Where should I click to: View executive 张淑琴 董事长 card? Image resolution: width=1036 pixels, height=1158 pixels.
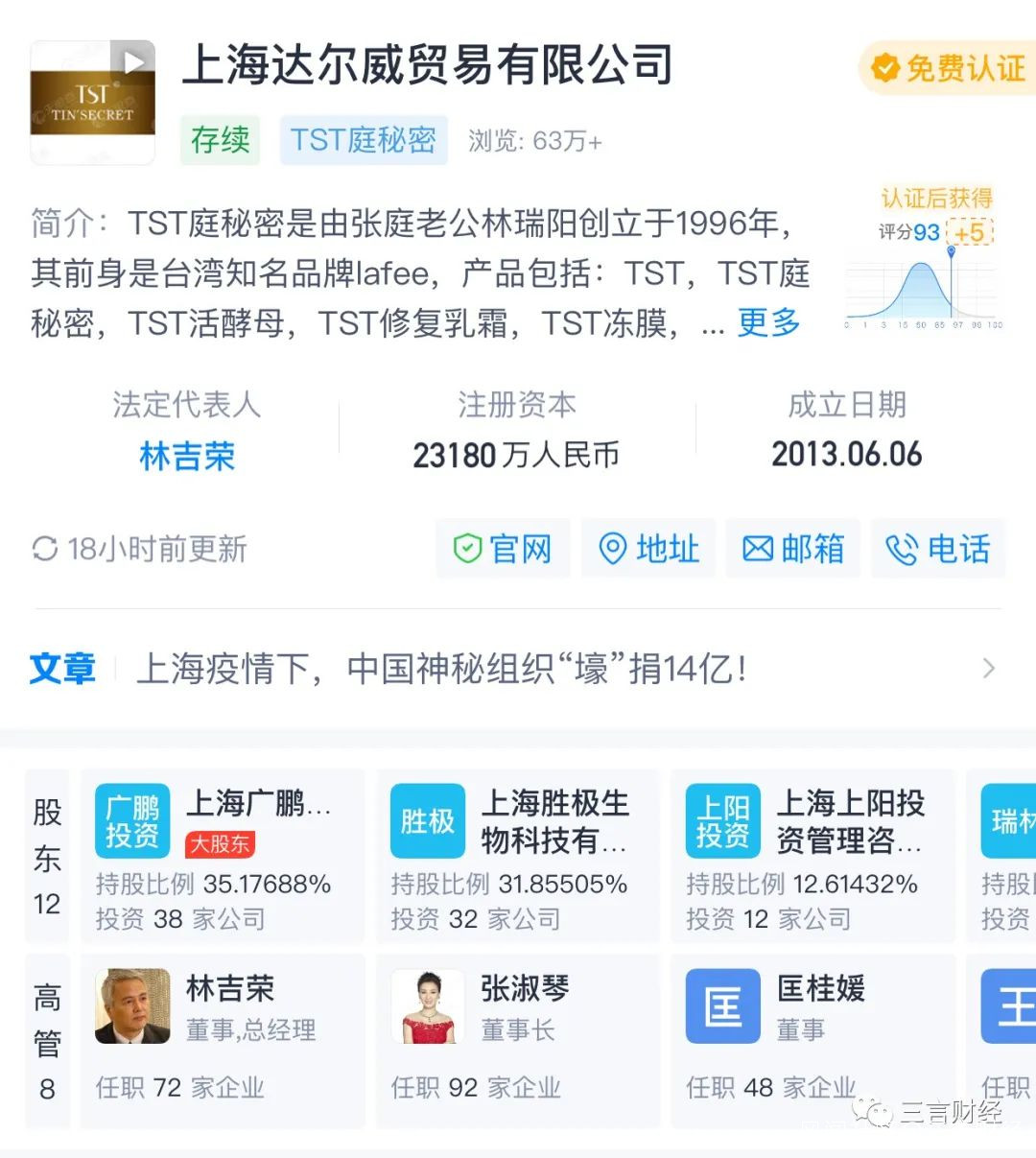pos(518,1041)
